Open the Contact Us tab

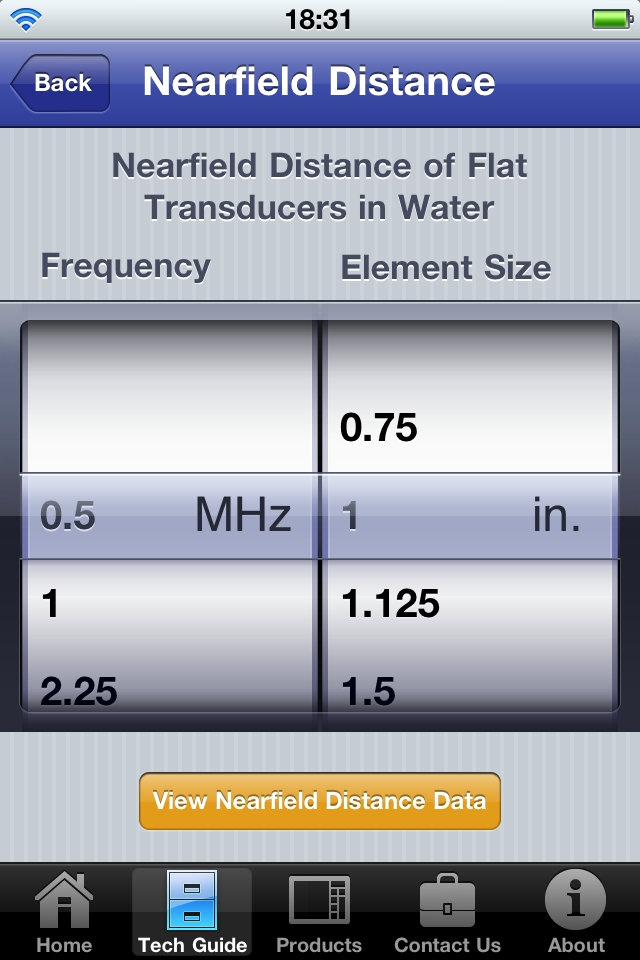point(447,911)
